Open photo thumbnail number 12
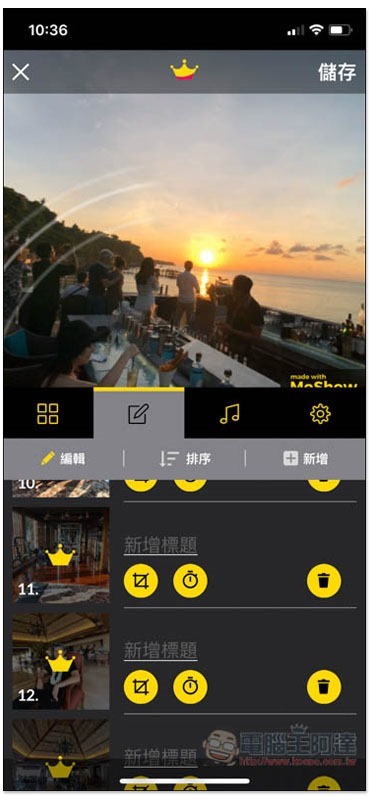 [61, 661]
